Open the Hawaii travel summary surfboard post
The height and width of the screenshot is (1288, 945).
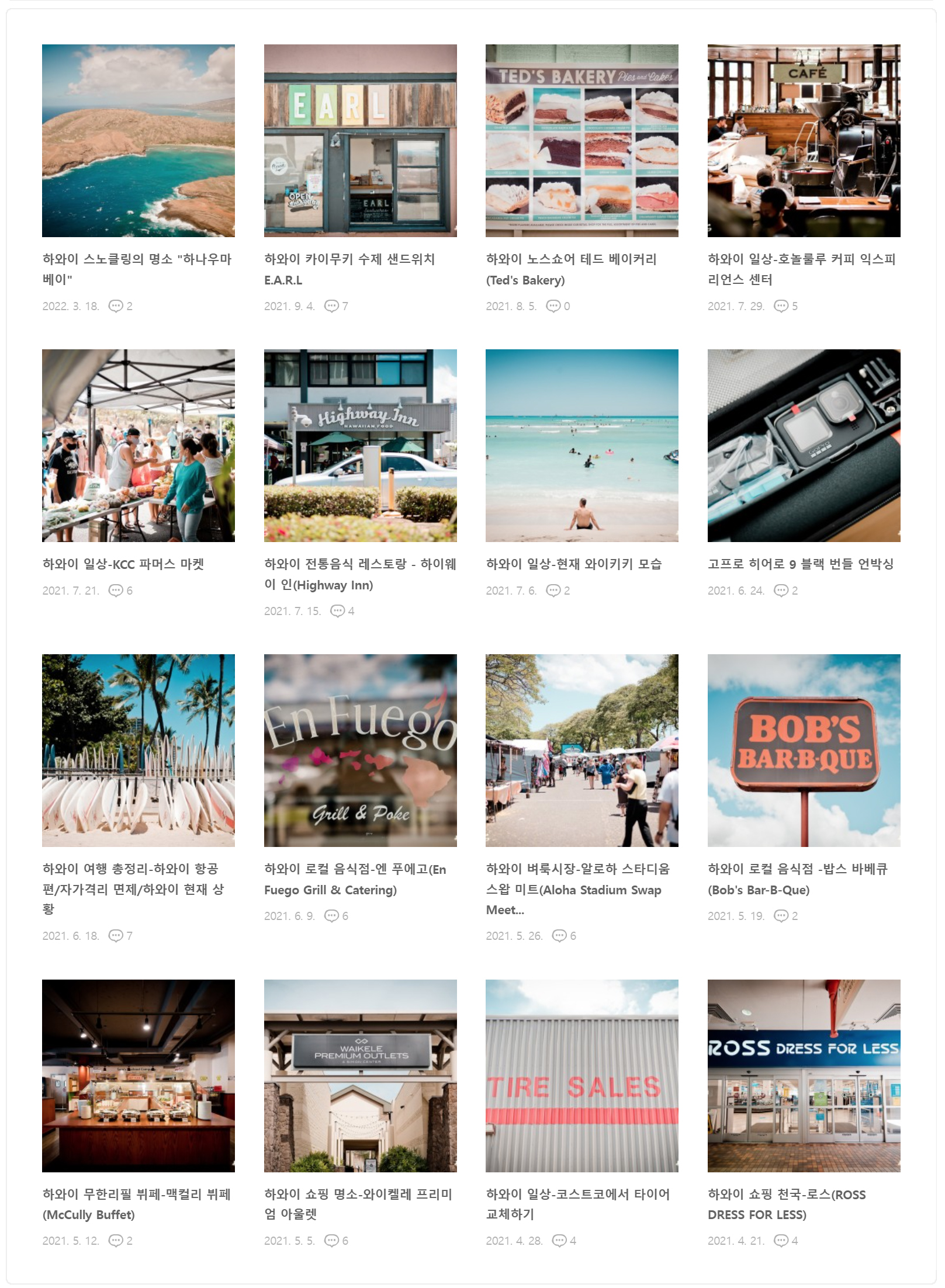(138, 751)
